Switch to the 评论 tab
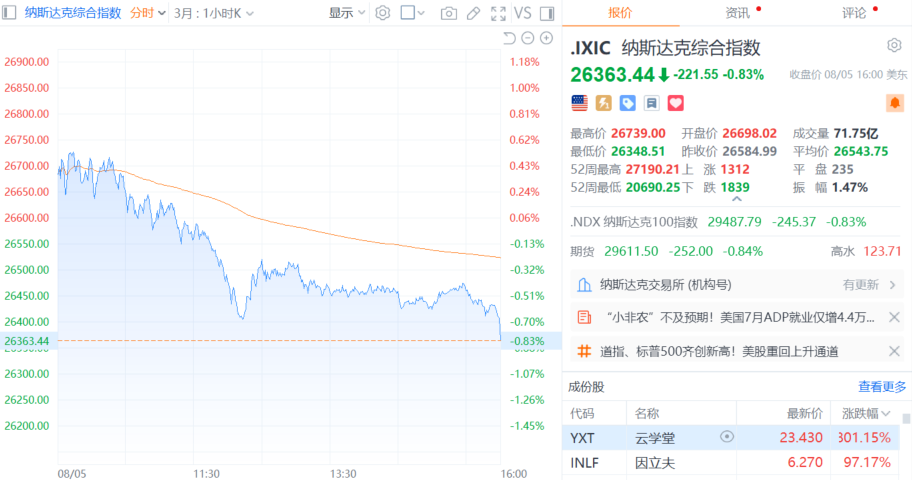Image resolution: width=912 pixels, height=480 pixels. 854,13
